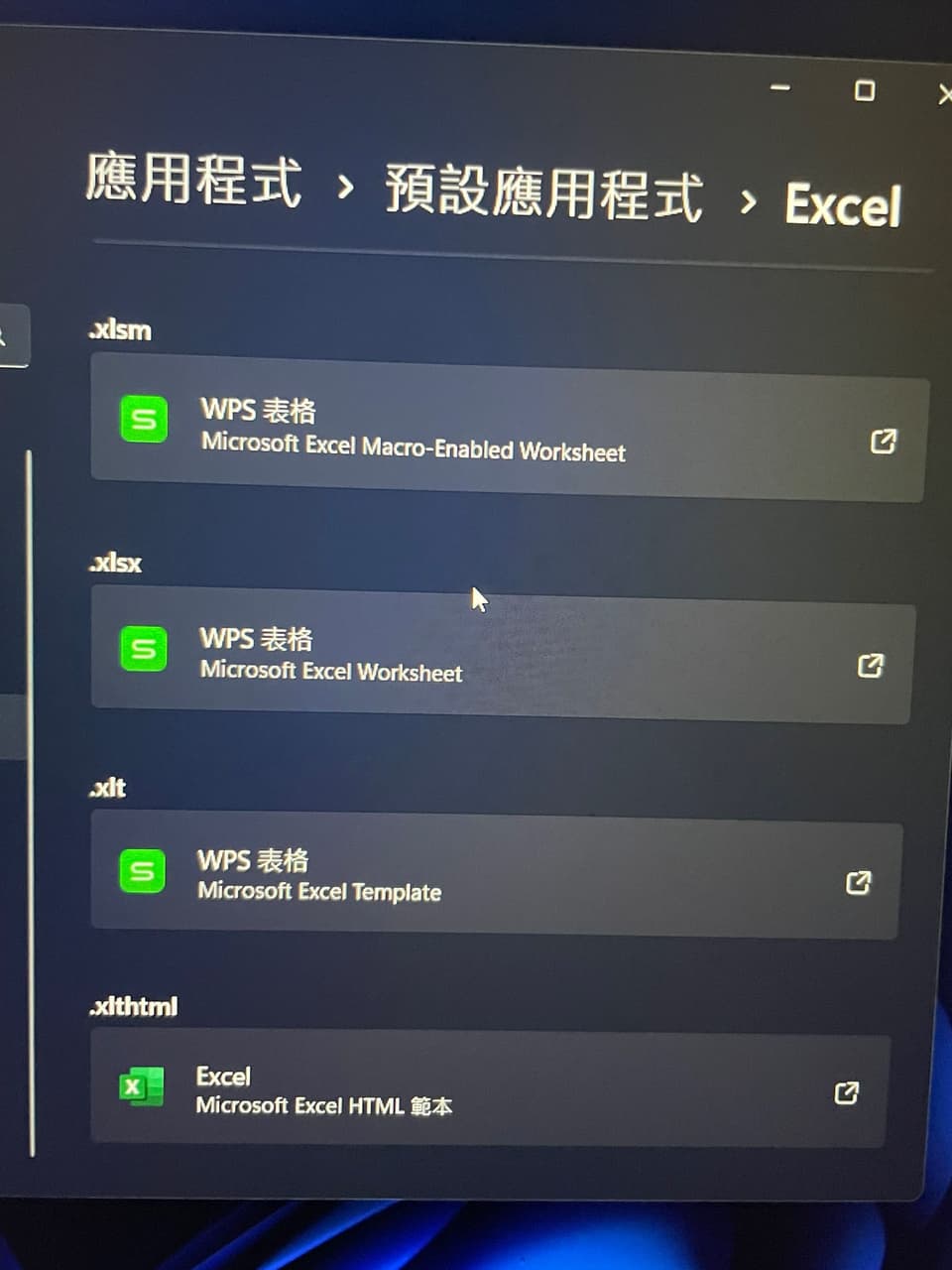Screen dimensions: 952x1270
Task: Click the Excel icon for .xlthtml files
Action: click(141, 1087)
